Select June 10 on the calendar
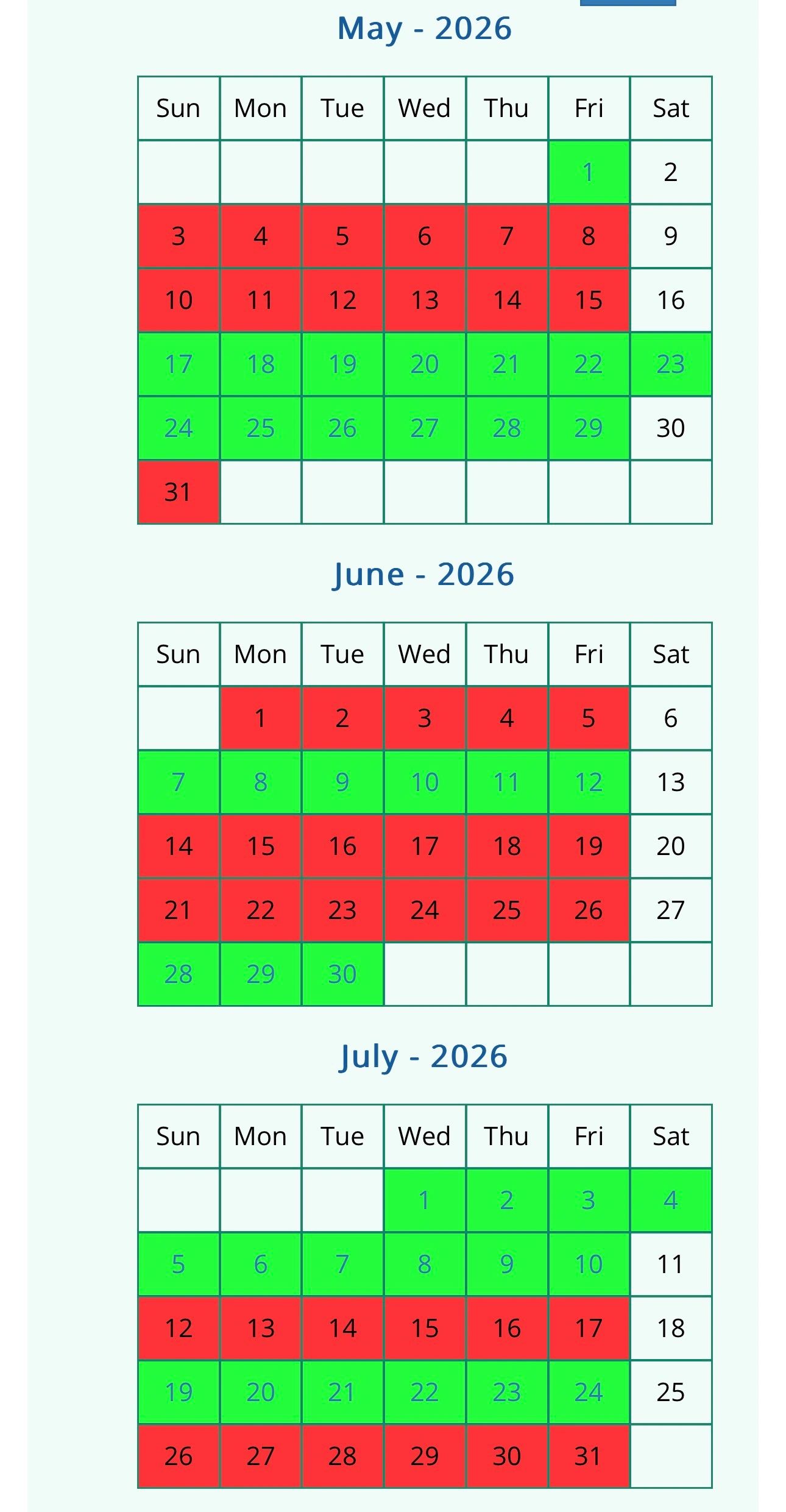The height and width of the screenshot is (1512, 786). point(425,782)
